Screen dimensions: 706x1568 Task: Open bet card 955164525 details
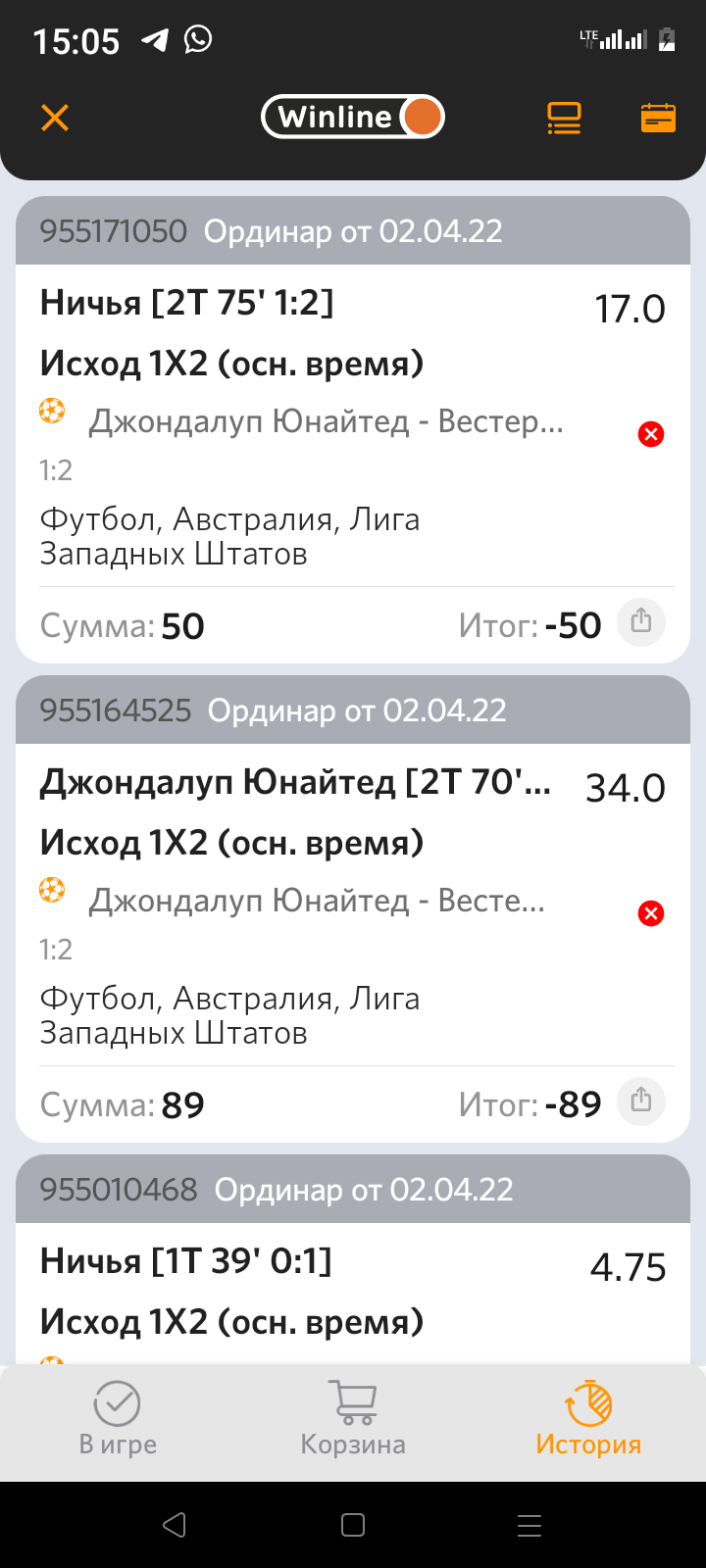pos(353,909)
